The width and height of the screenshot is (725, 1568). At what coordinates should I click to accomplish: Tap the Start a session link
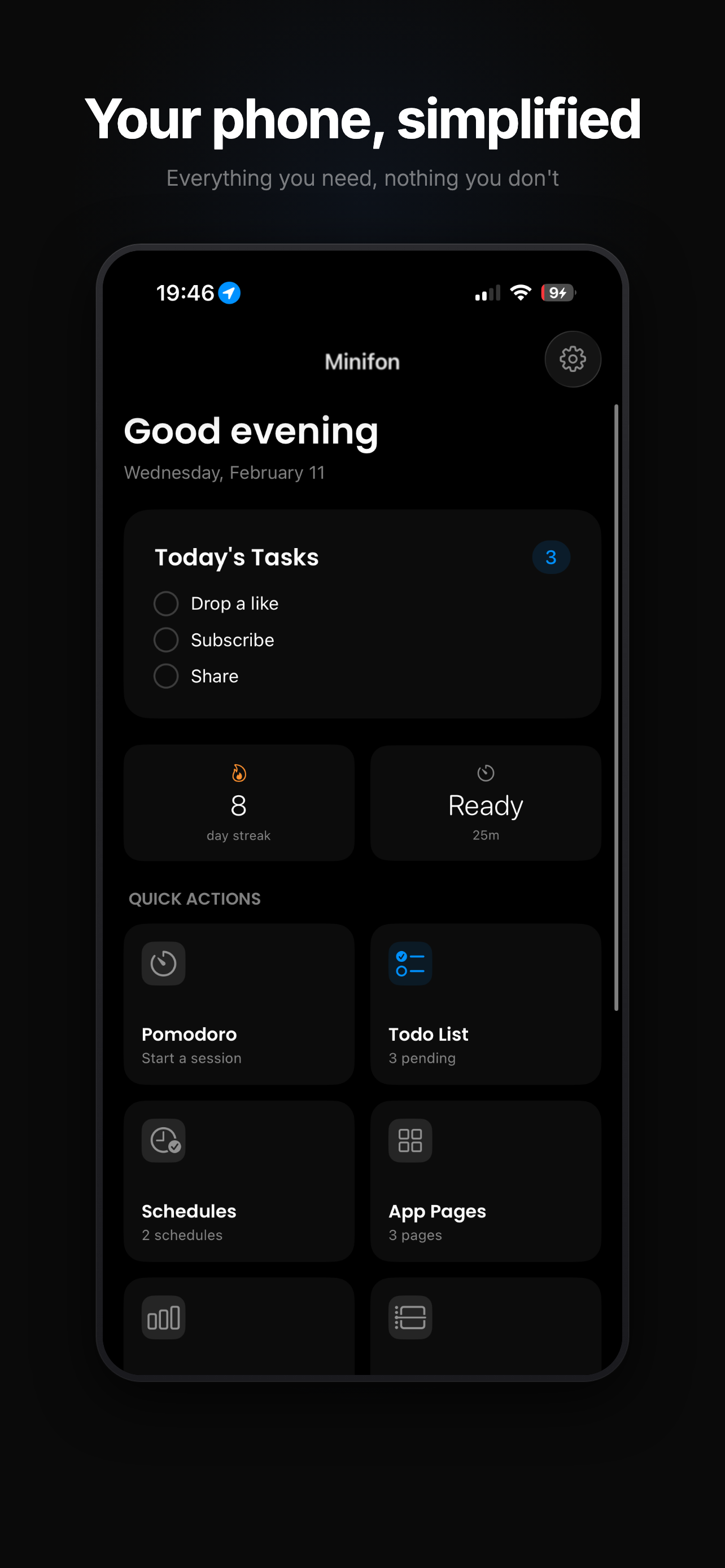point(191,1058)
